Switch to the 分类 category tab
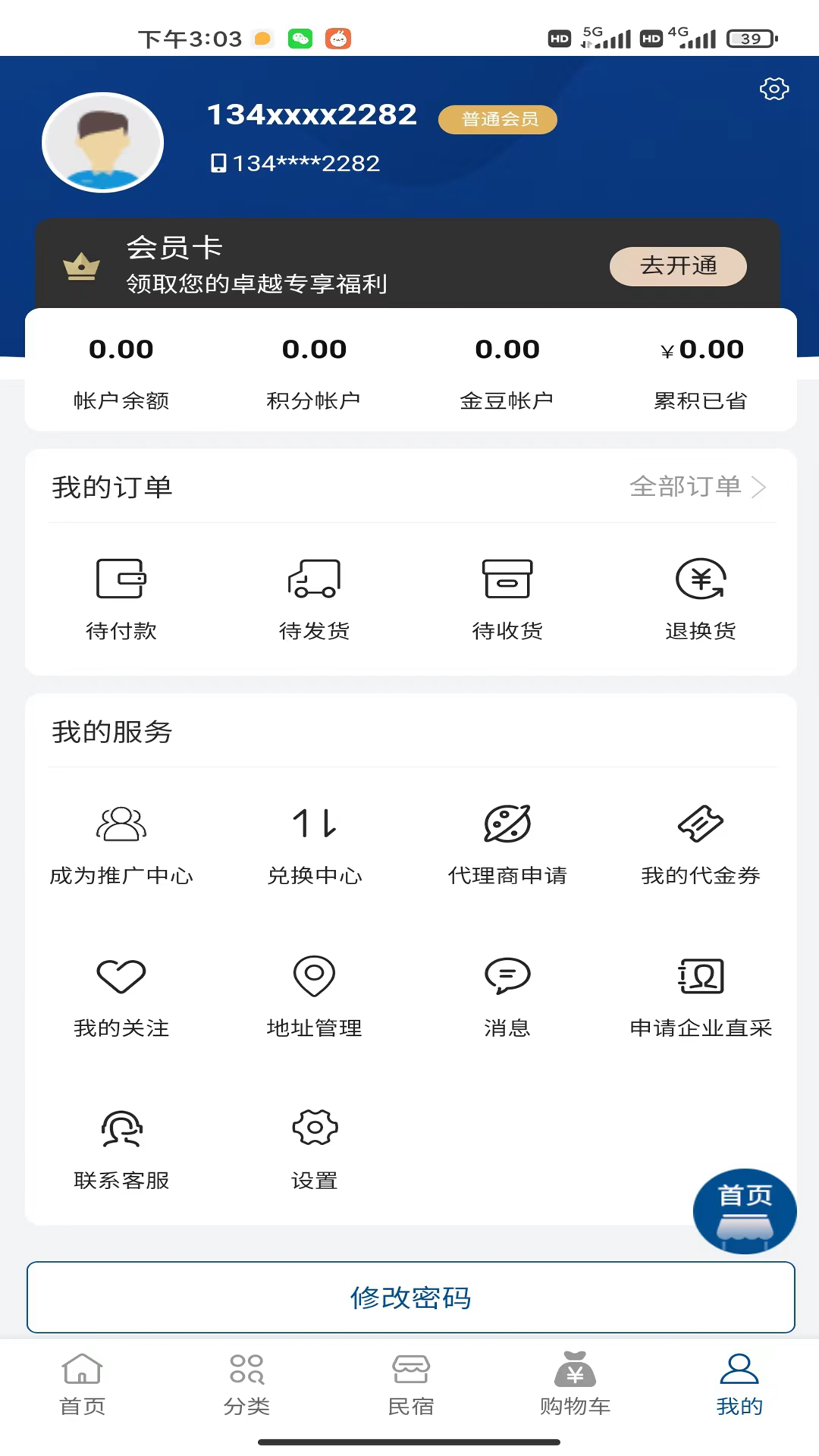 (246, 1388)
